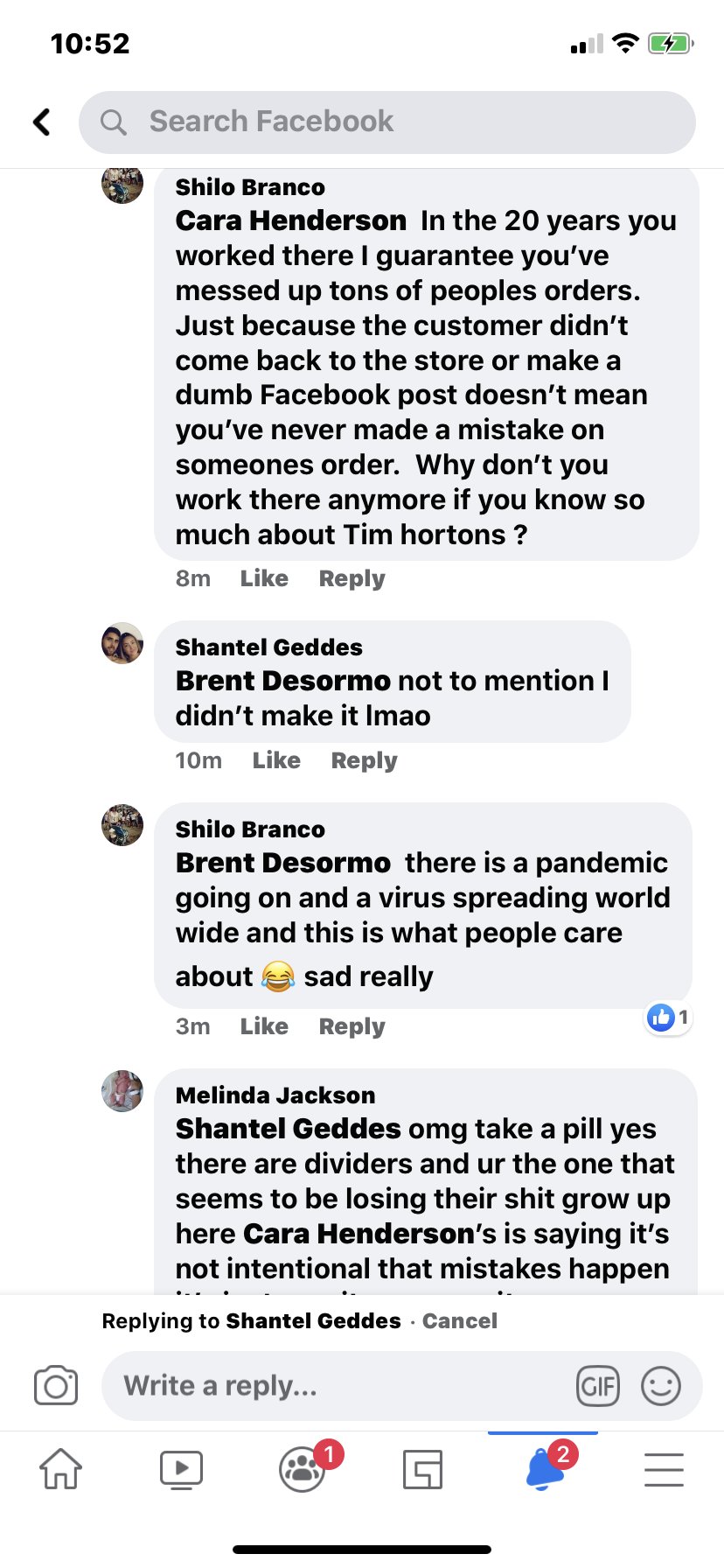724x1568 pixels.
Task: Like Shilo Branco's comment about Tim Hortons
Action: (264, 578)
